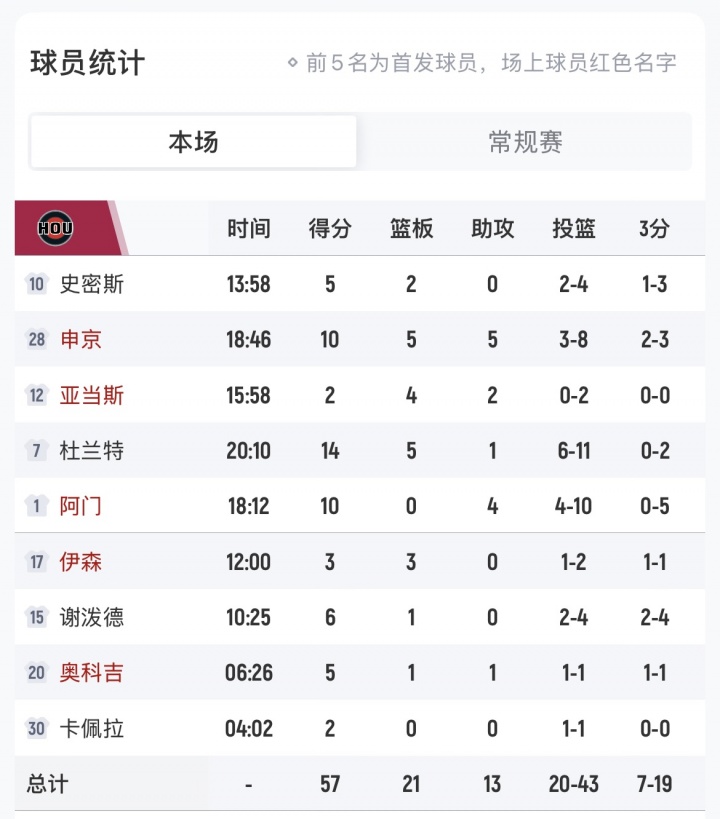This screenshot has height=819, width=720.
Task: View 卡佩拉's player details
Action: [x=92, y=728]
